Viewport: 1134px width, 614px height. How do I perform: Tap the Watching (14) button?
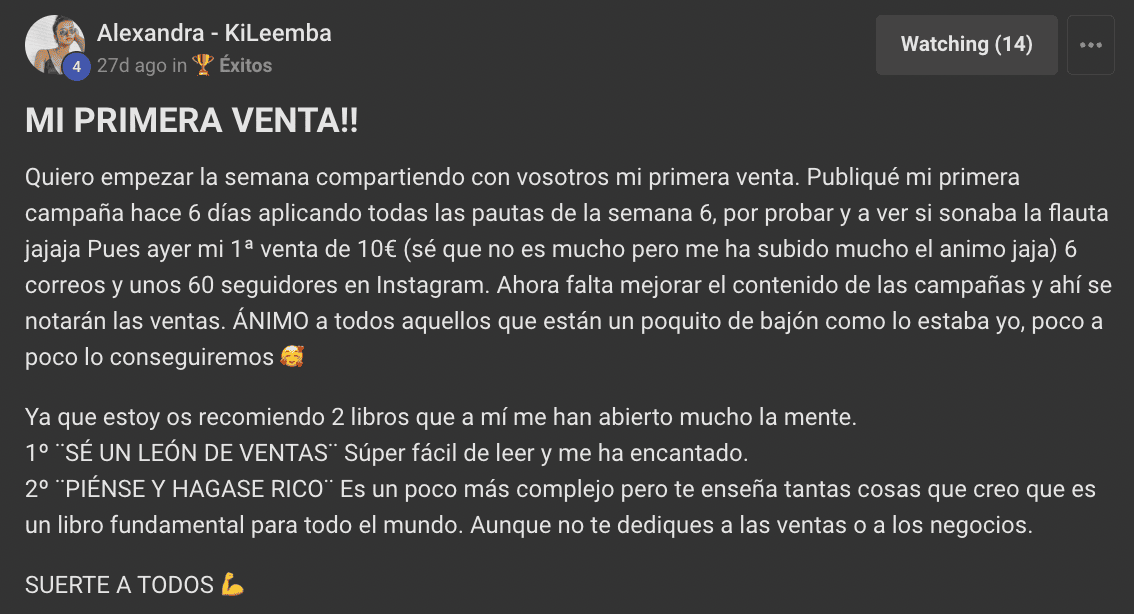coord(966,45)
